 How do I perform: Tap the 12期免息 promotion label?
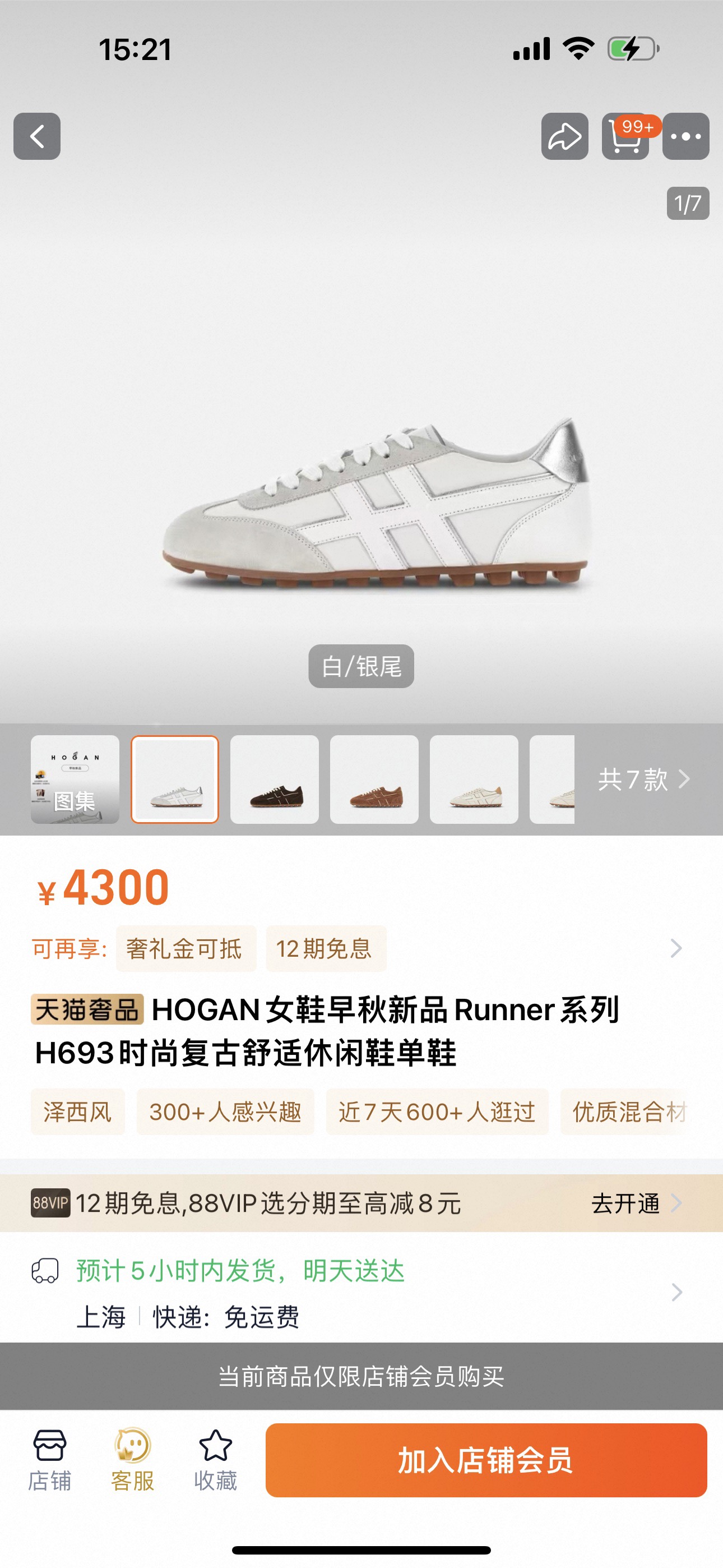[326, 948]
